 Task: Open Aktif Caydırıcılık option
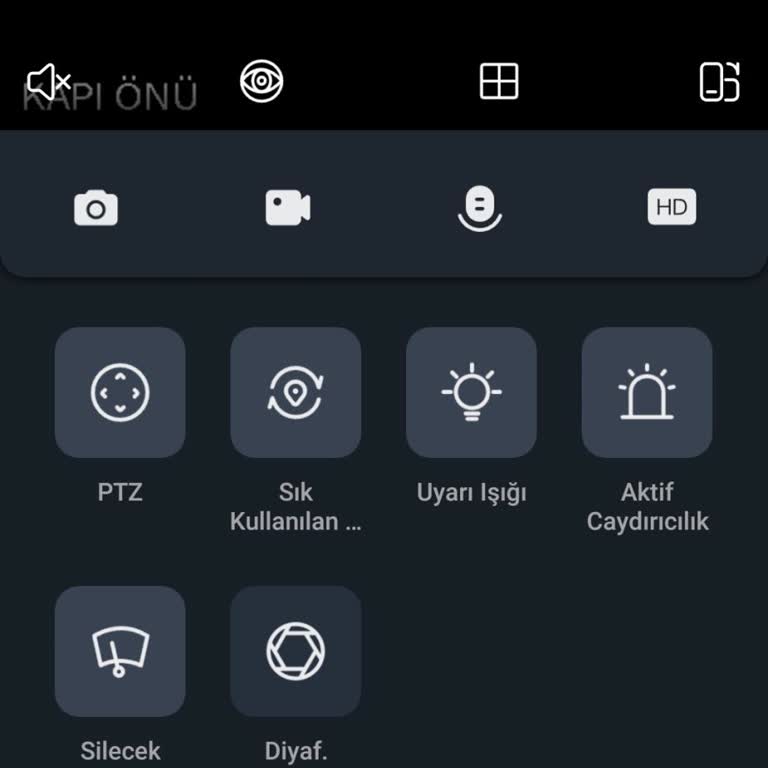(x=647, y=392)
